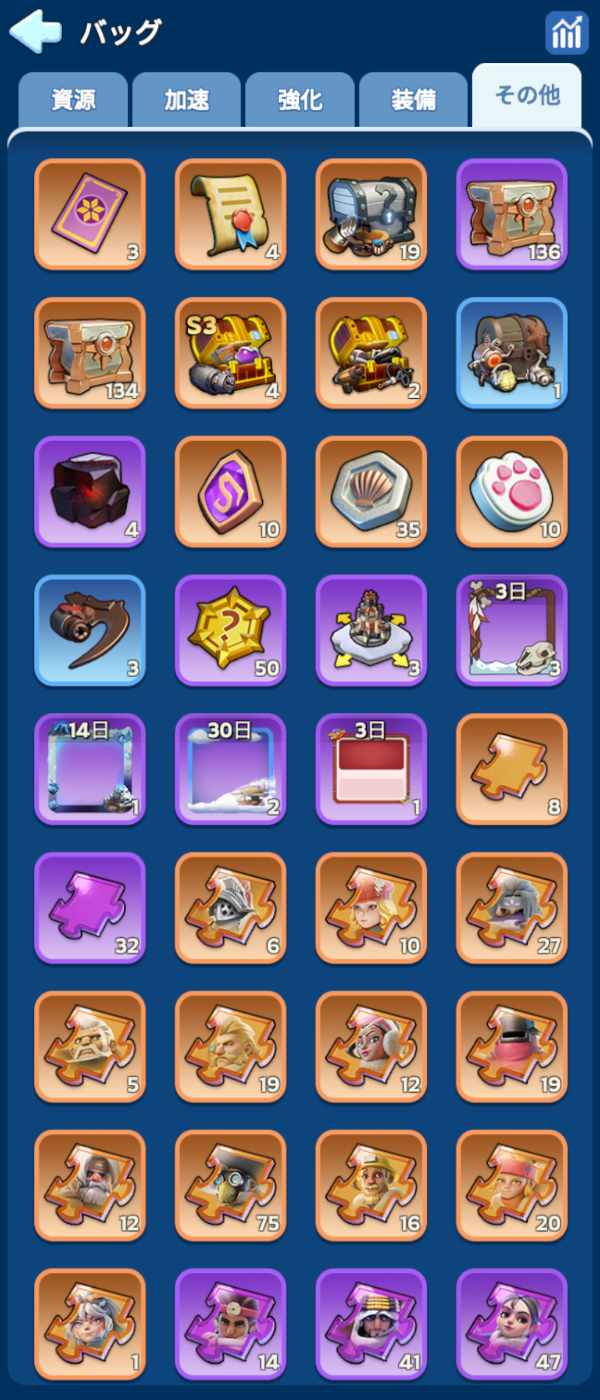
Task: Switch to the 加速 tab
Action: [186, 99]
